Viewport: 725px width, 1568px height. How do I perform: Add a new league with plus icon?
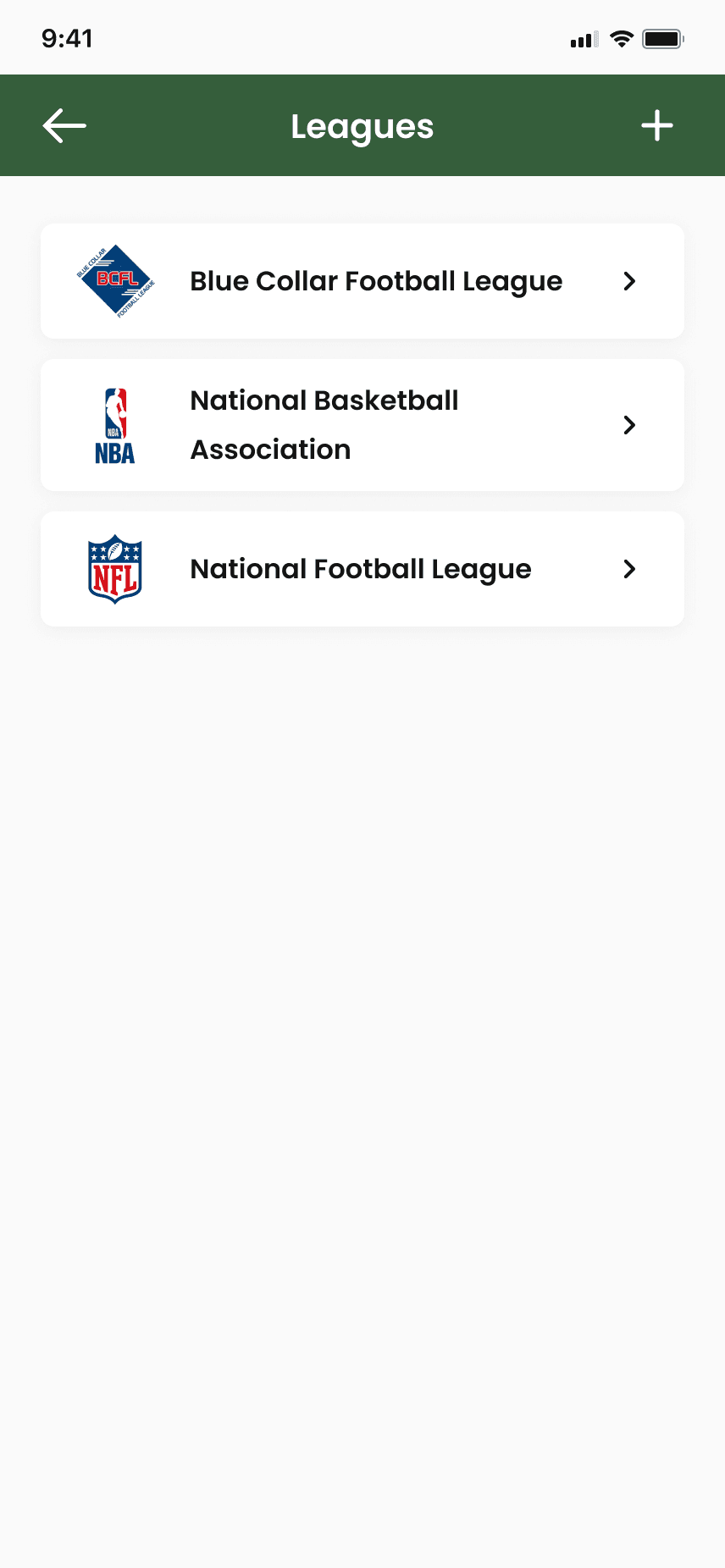pos(656,126)
